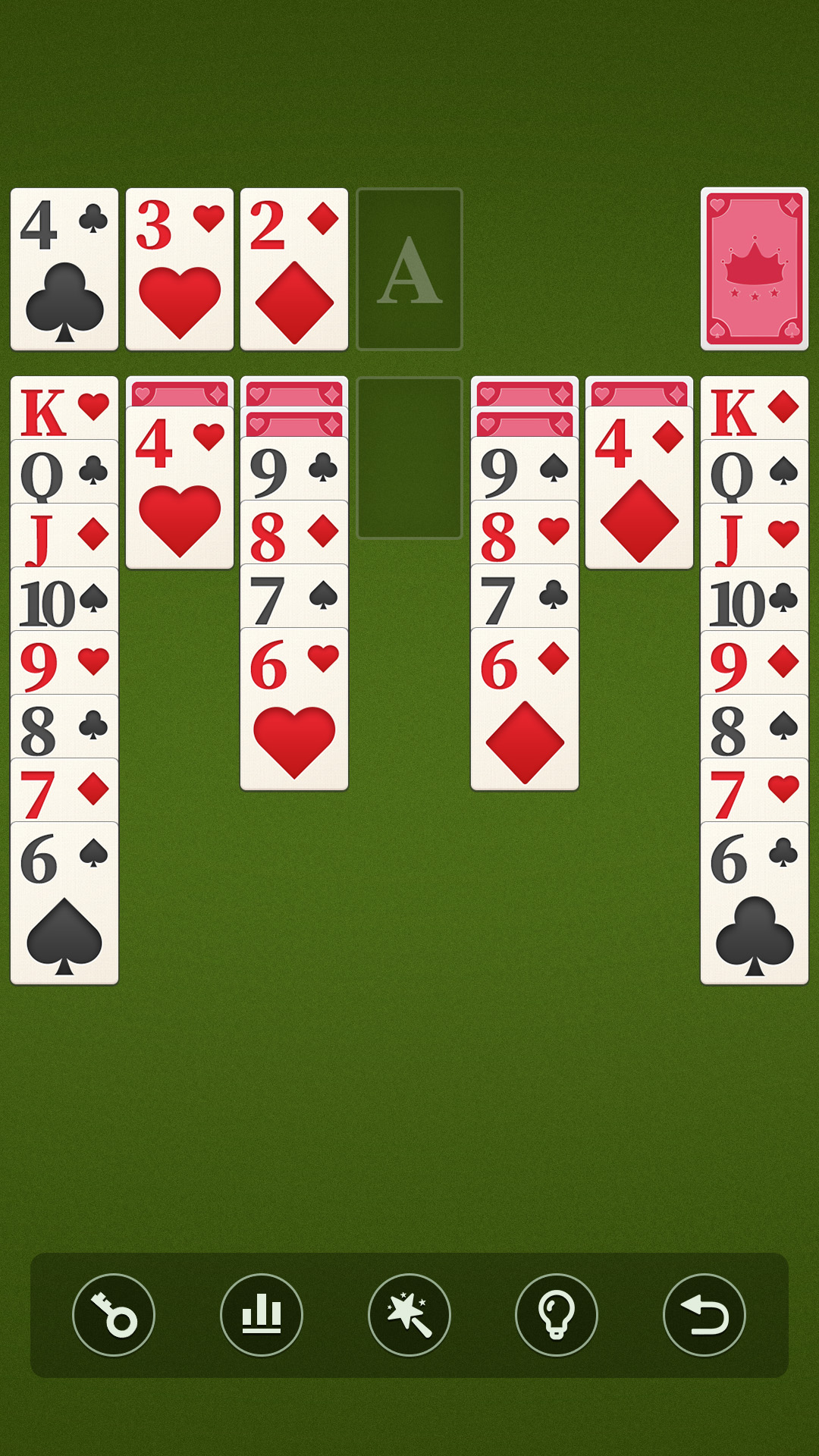Undo the last move
The height and width of the screenshot is (1456, 819).
point(704,1315)
